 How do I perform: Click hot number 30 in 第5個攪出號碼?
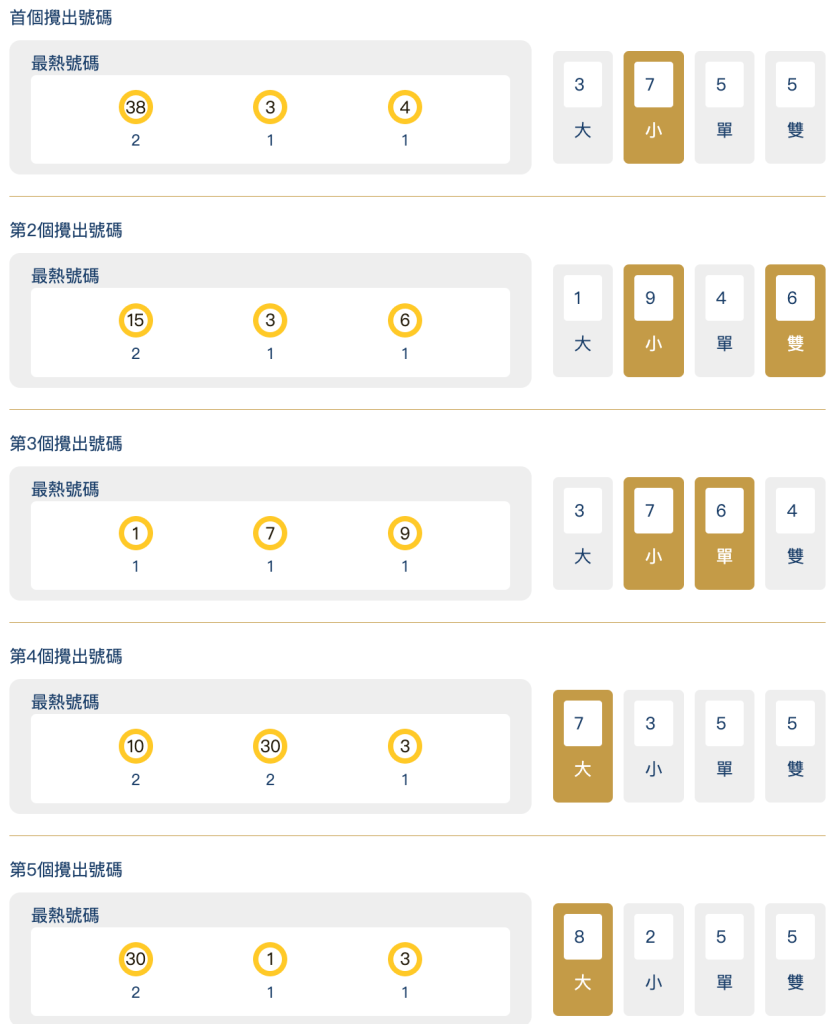click(136, 959)
